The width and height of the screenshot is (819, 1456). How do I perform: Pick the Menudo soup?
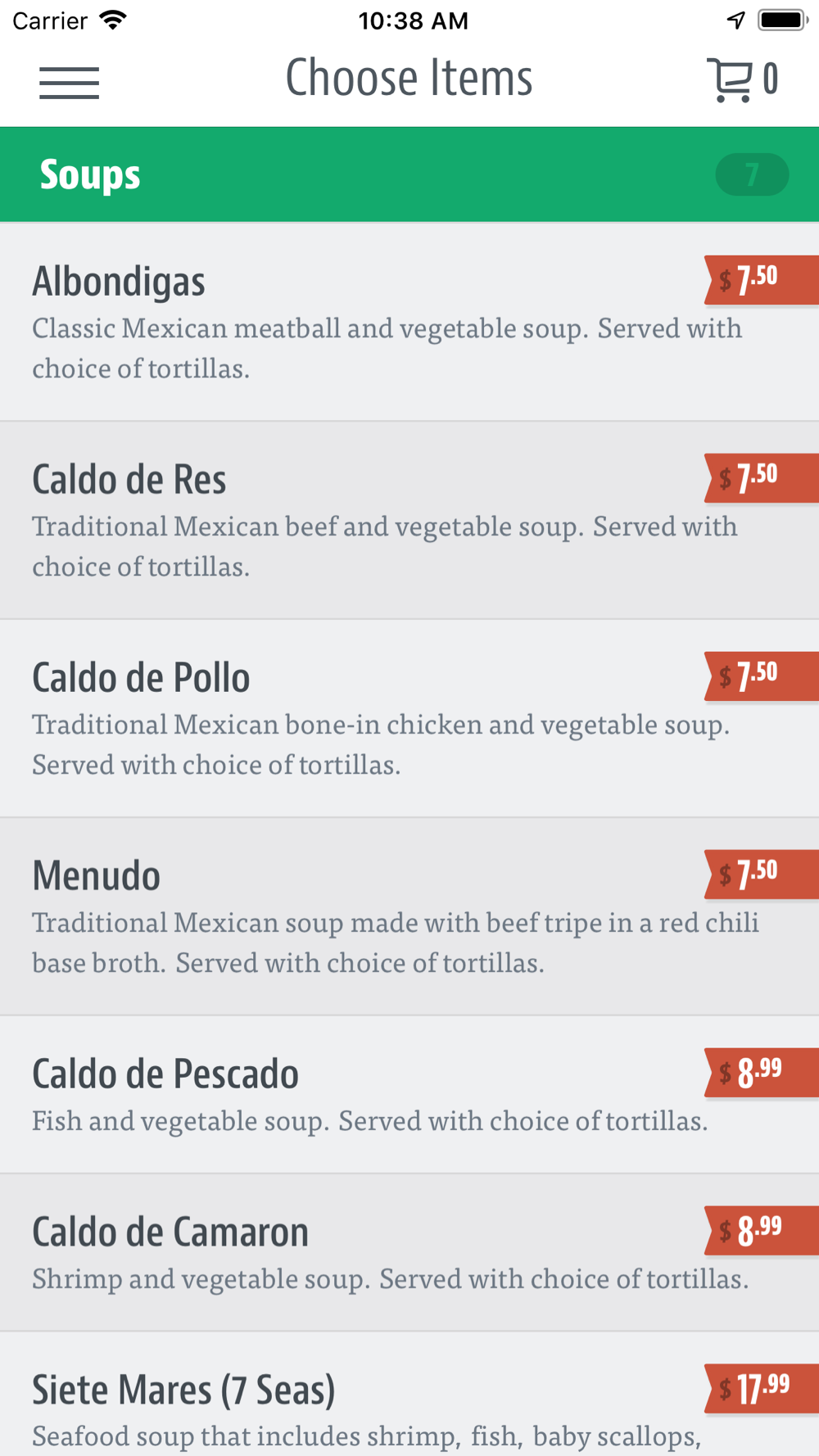[x=409, y=917]
